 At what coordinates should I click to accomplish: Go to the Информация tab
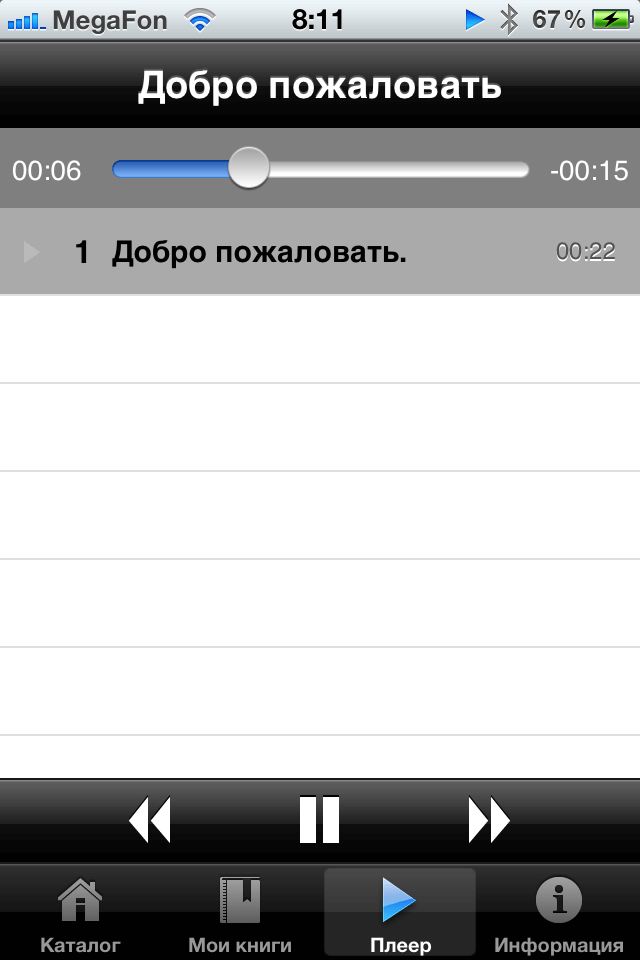pyautogui.click(x=559, y=913)
